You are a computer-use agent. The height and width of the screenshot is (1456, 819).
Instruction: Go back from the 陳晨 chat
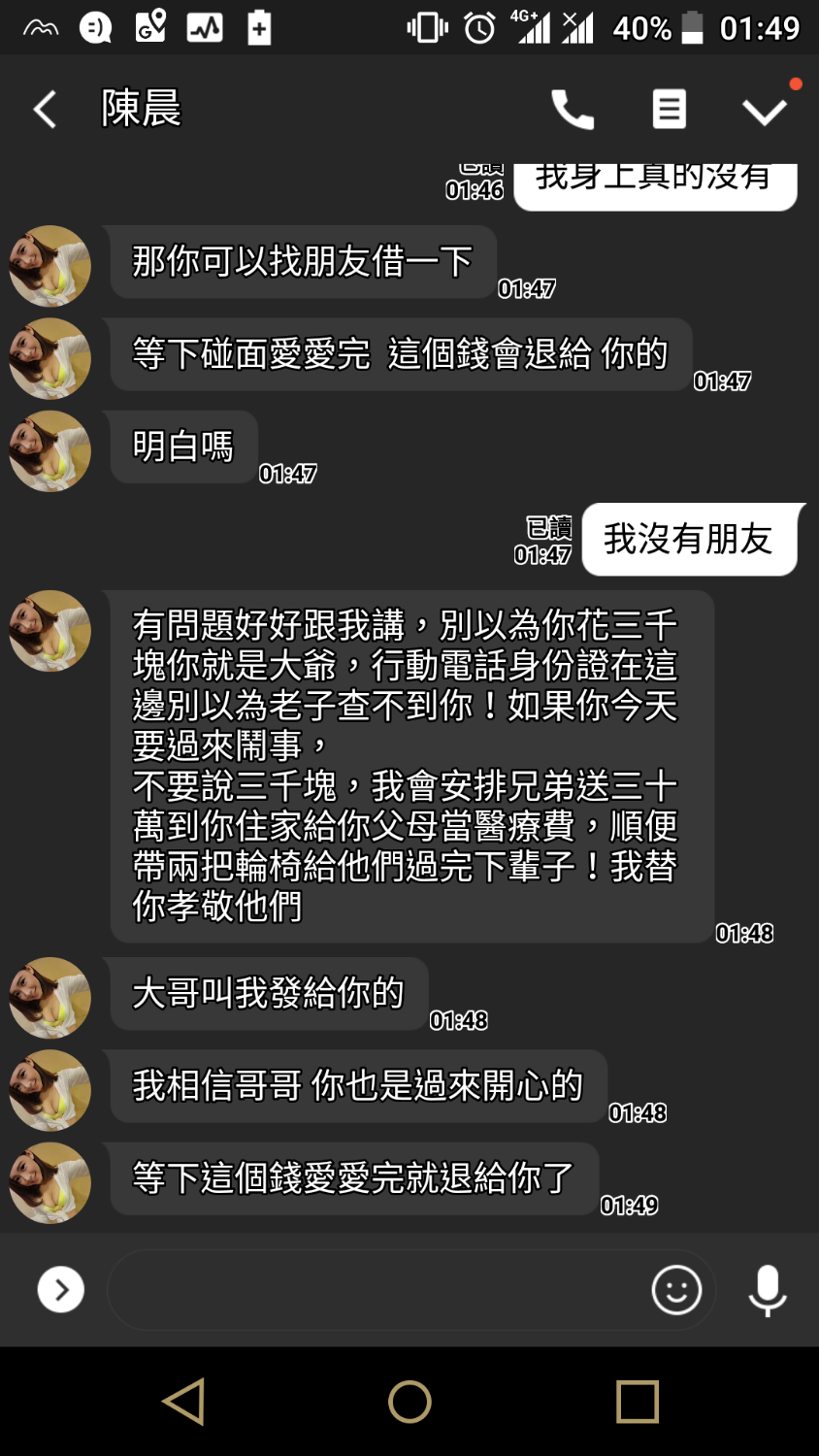[45, 109]
